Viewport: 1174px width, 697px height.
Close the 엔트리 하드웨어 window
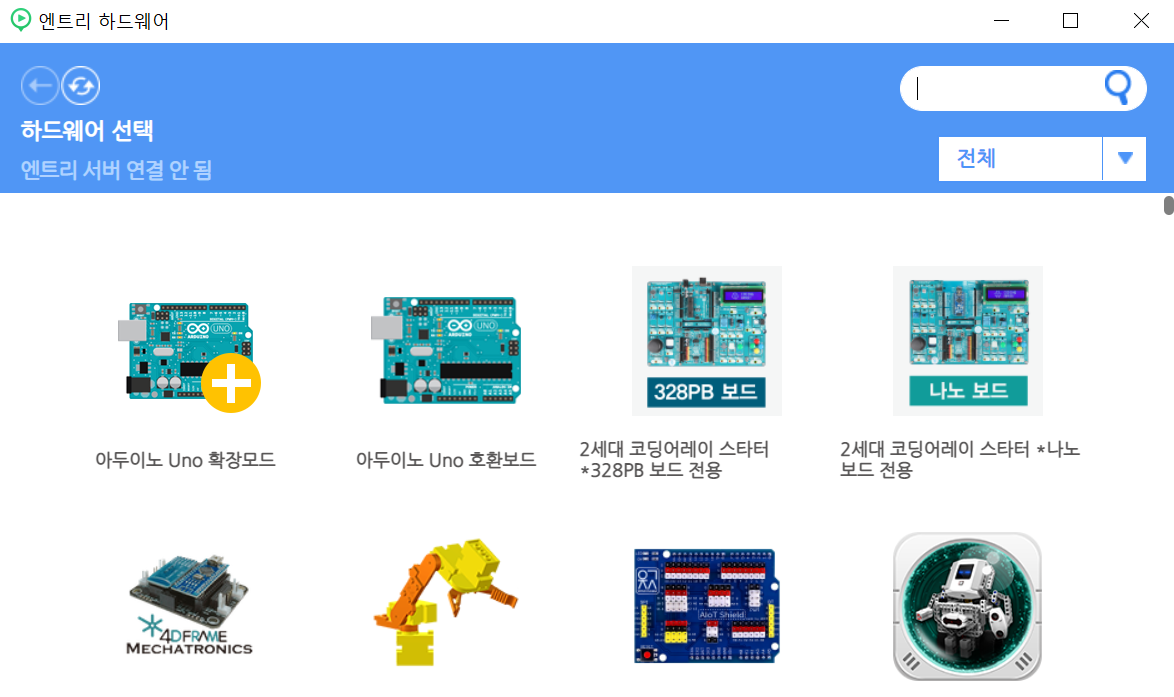[1141, 20]
